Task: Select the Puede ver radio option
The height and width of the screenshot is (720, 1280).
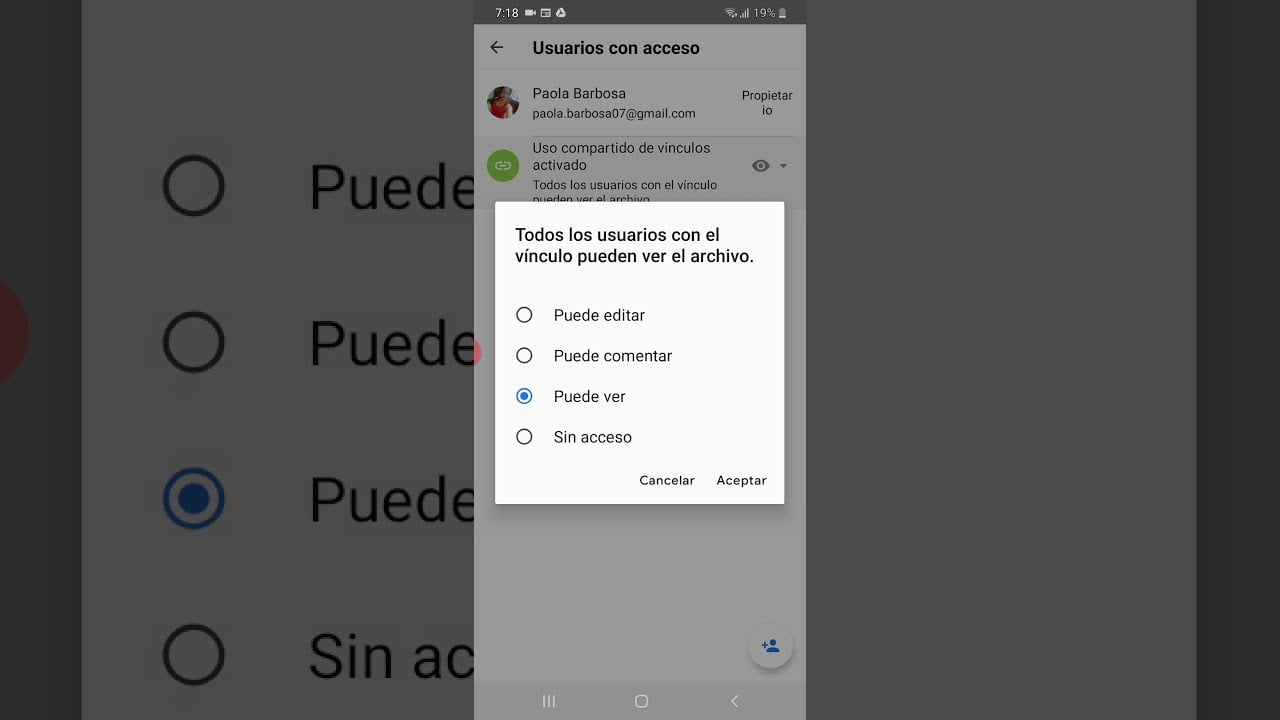Action: 524,397
